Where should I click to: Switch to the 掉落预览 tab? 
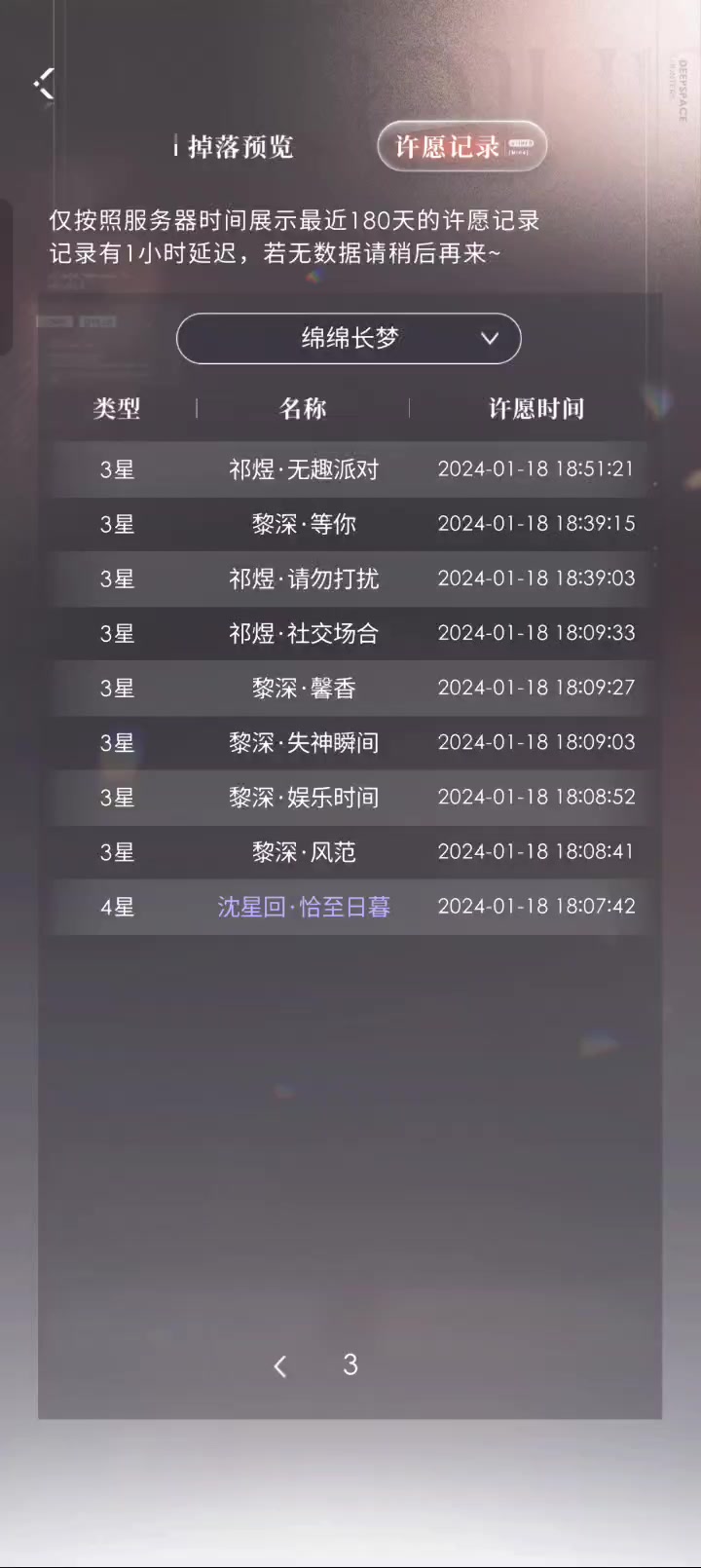coord(240,147)
